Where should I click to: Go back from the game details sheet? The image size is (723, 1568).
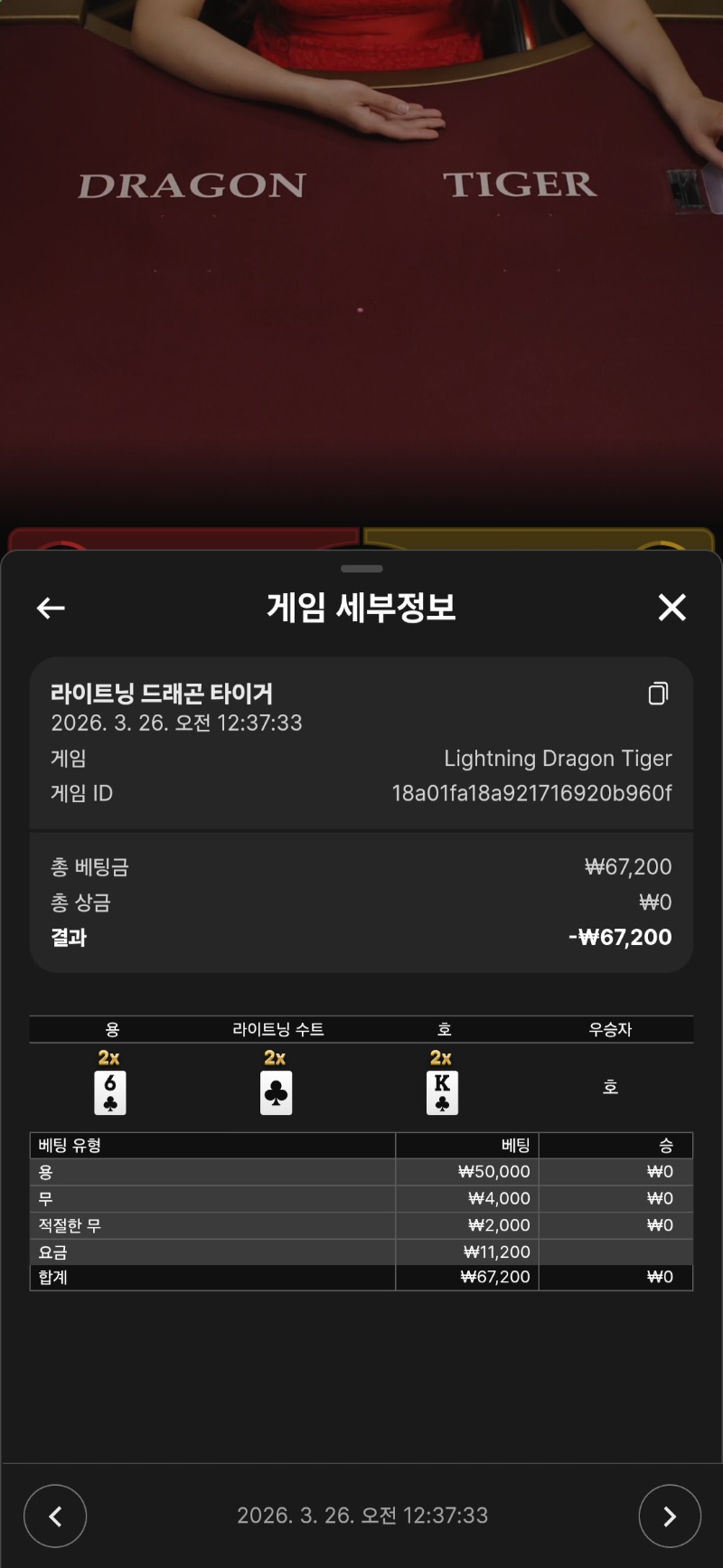pyautogui.click(x=51, y=608)
